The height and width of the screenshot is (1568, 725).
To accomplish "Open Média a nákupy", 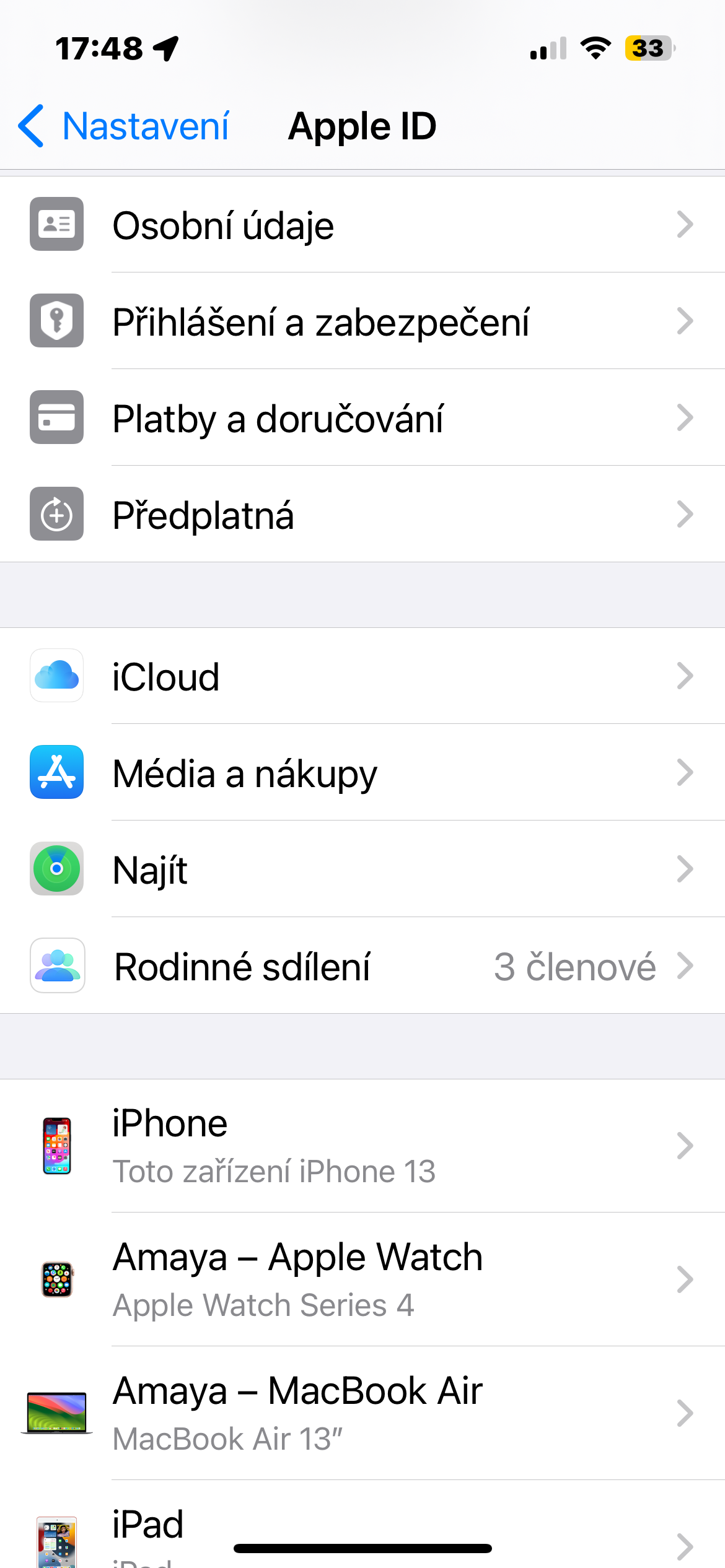I will (362, 773).
